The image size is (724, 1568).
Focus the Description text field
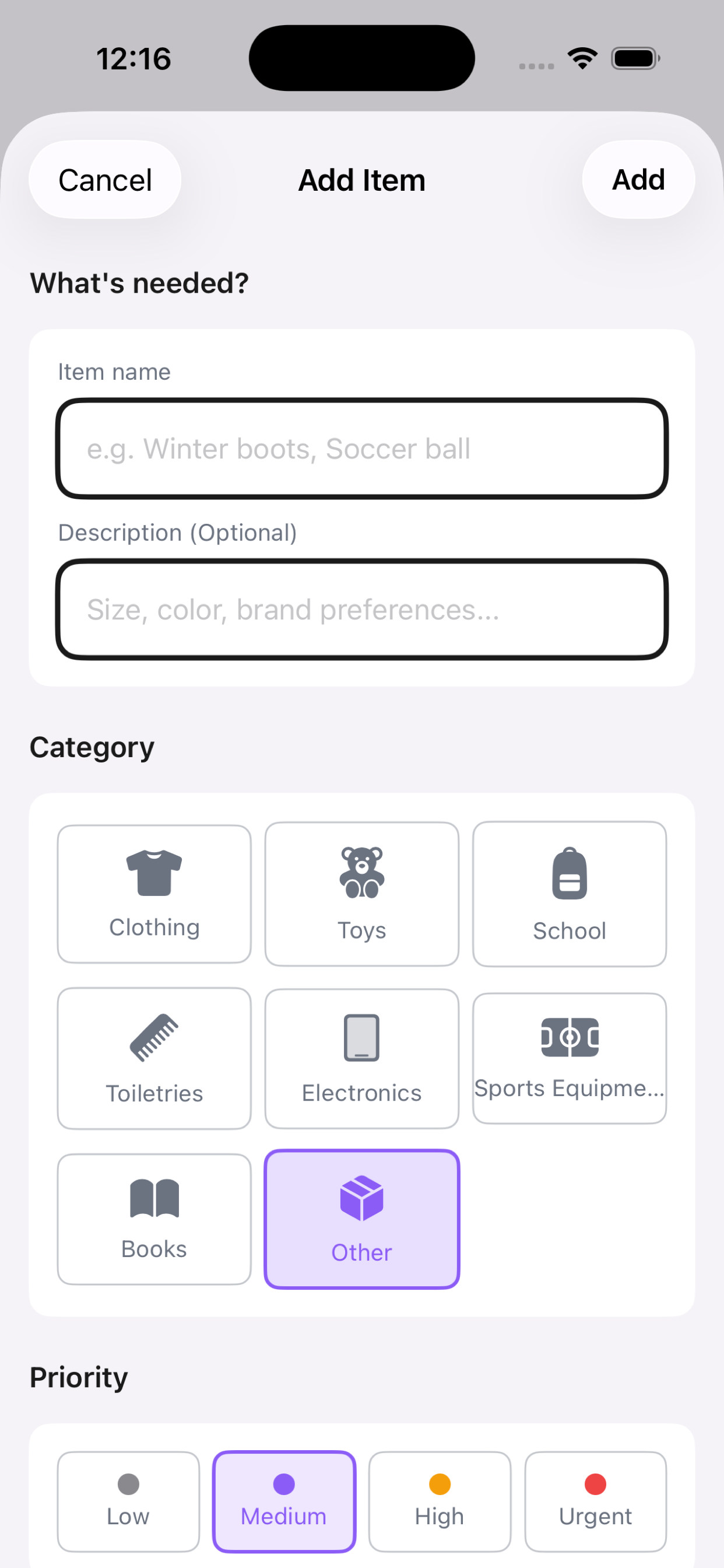[361, 608]
